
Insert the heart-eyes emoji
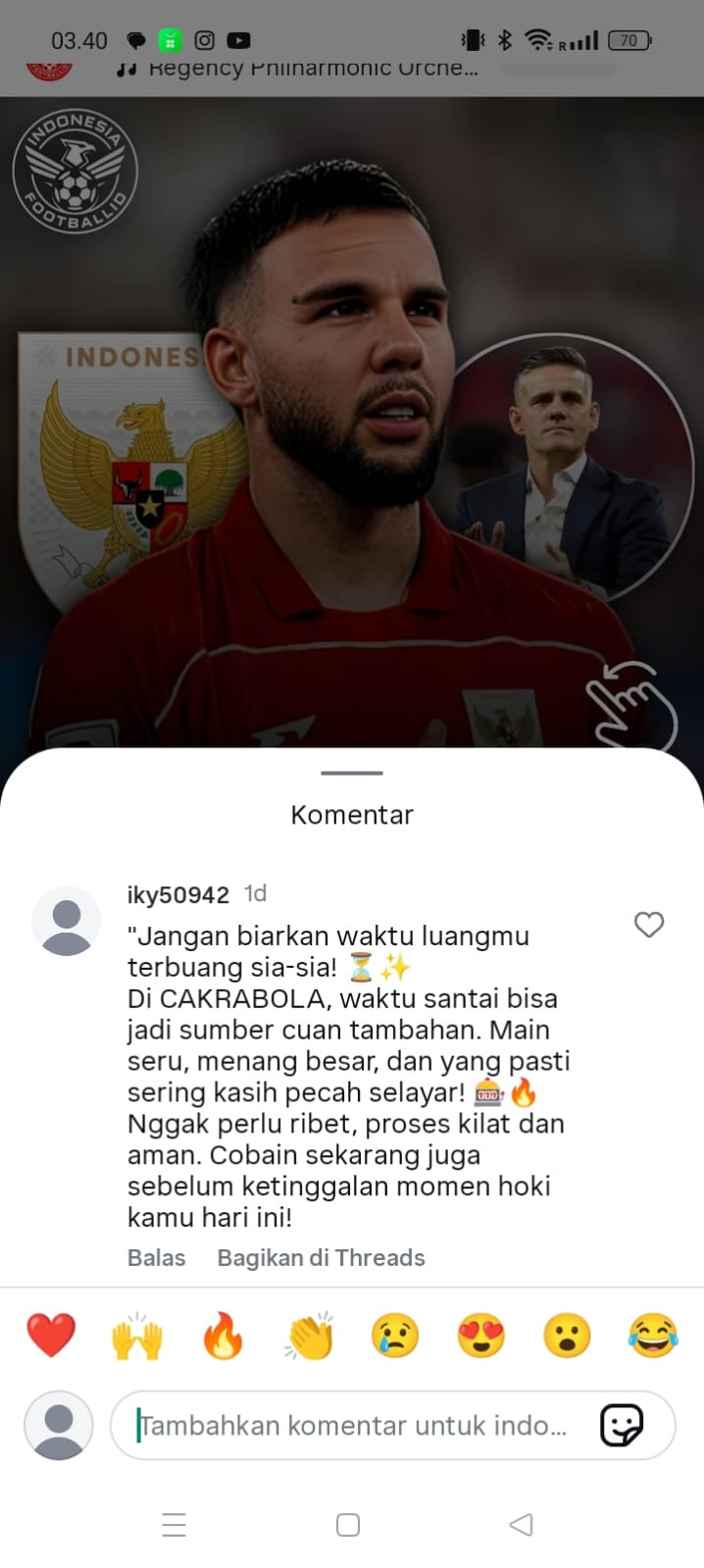pyautogui.click(x=481, y=1336)
